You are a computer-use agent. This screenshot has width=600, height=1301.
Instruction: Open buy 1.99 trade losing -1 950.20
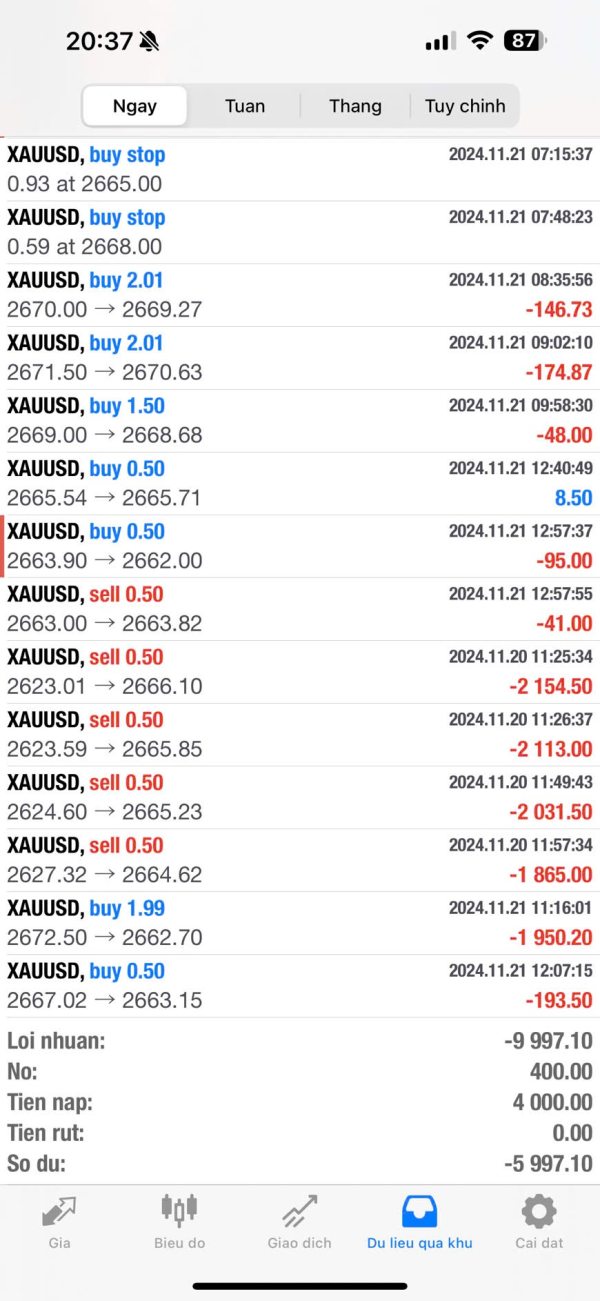coord(300,923)
